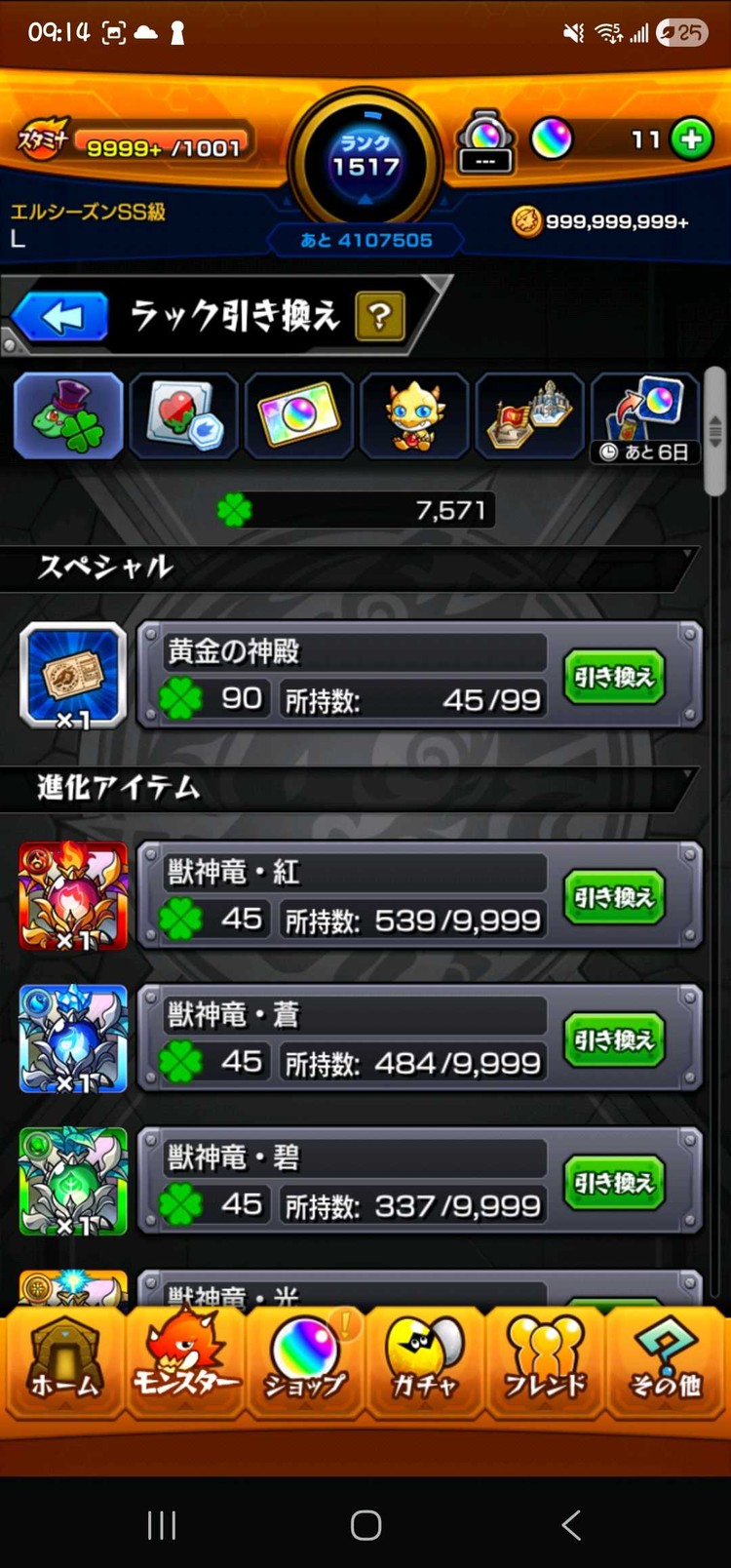The image size is (731, 1568).
Task: Open the heart sticker exchange category icon
Action: click(x=182, y=415)
